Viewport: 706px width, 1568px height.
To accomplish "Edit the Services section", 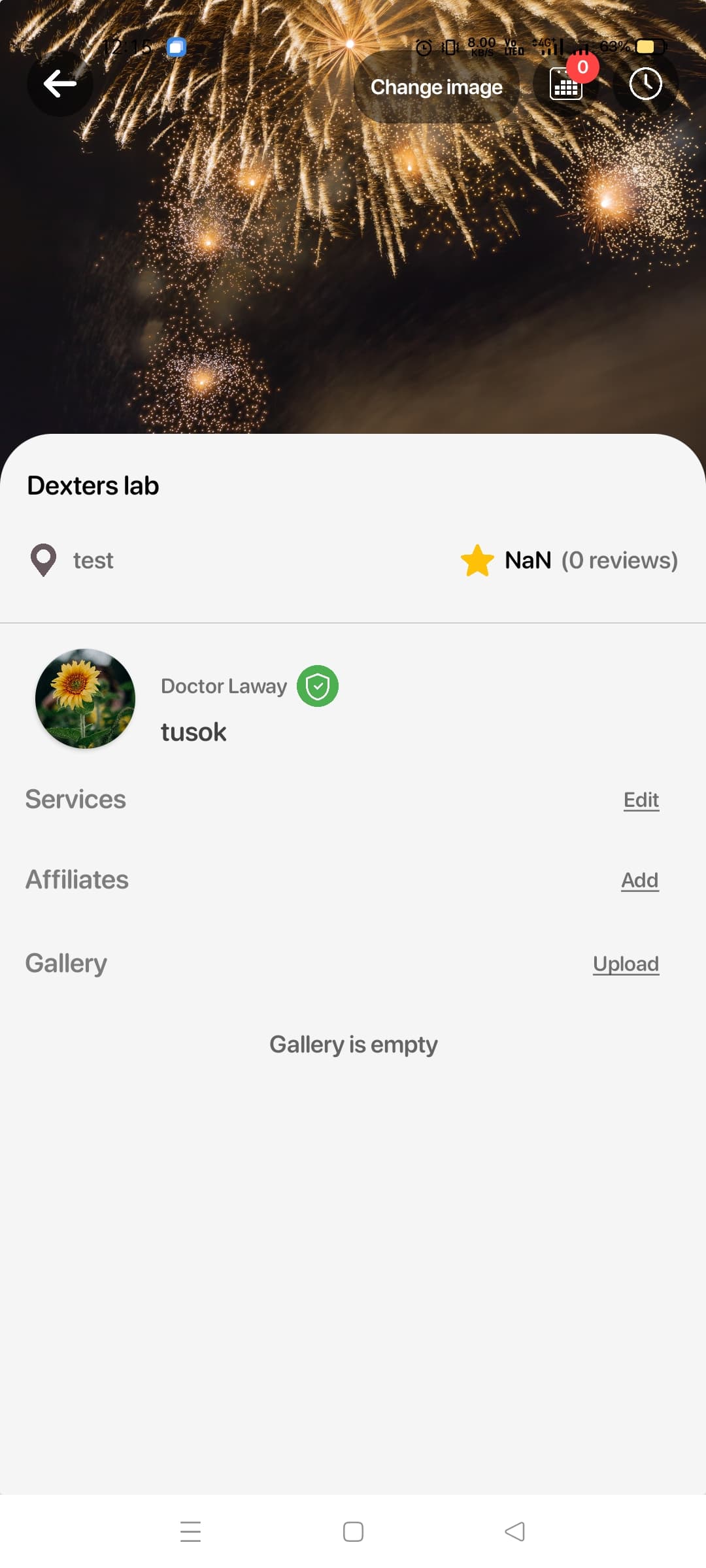I will (641, 800).
